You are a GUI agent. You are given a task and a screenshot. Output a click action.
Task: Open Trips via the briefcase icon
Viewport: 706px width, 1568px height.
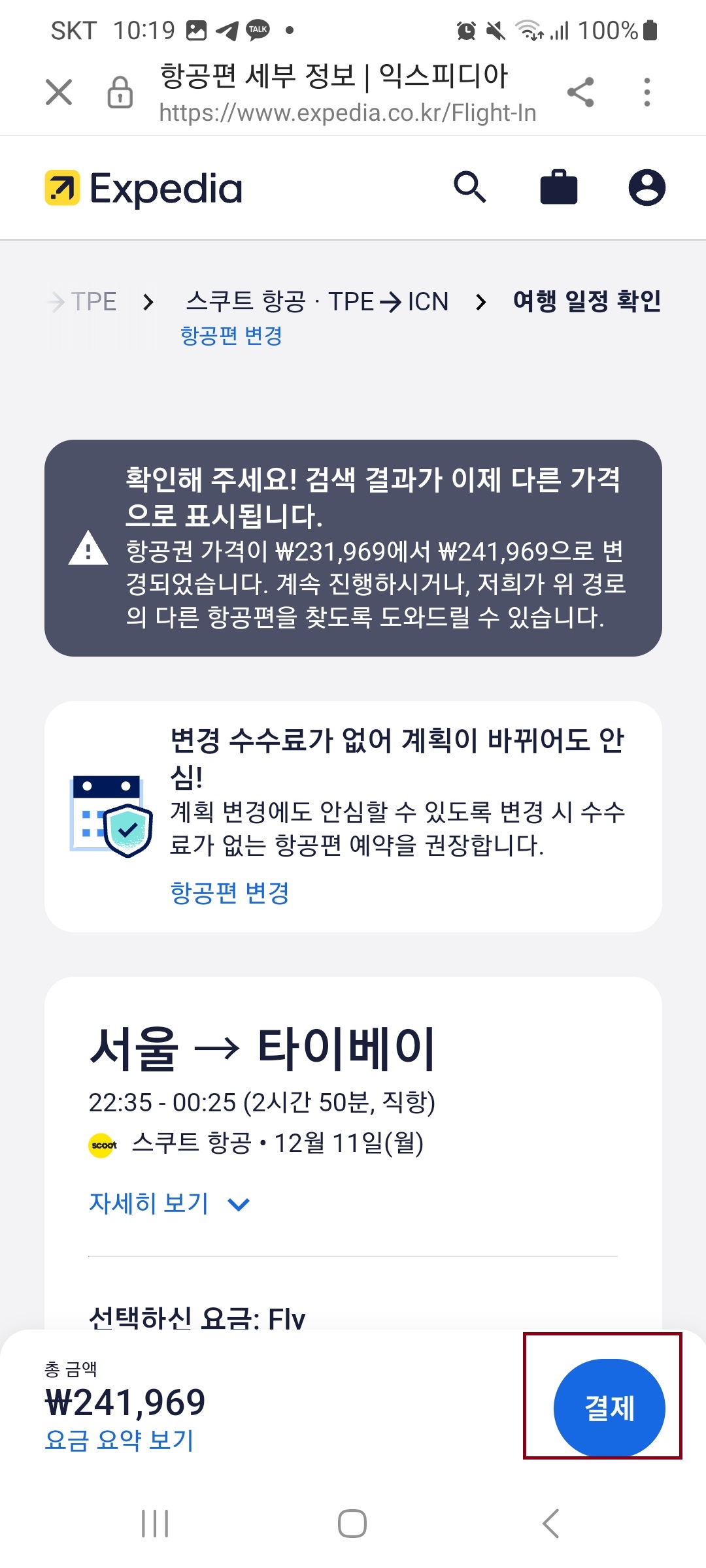click(x=556, y=188)
